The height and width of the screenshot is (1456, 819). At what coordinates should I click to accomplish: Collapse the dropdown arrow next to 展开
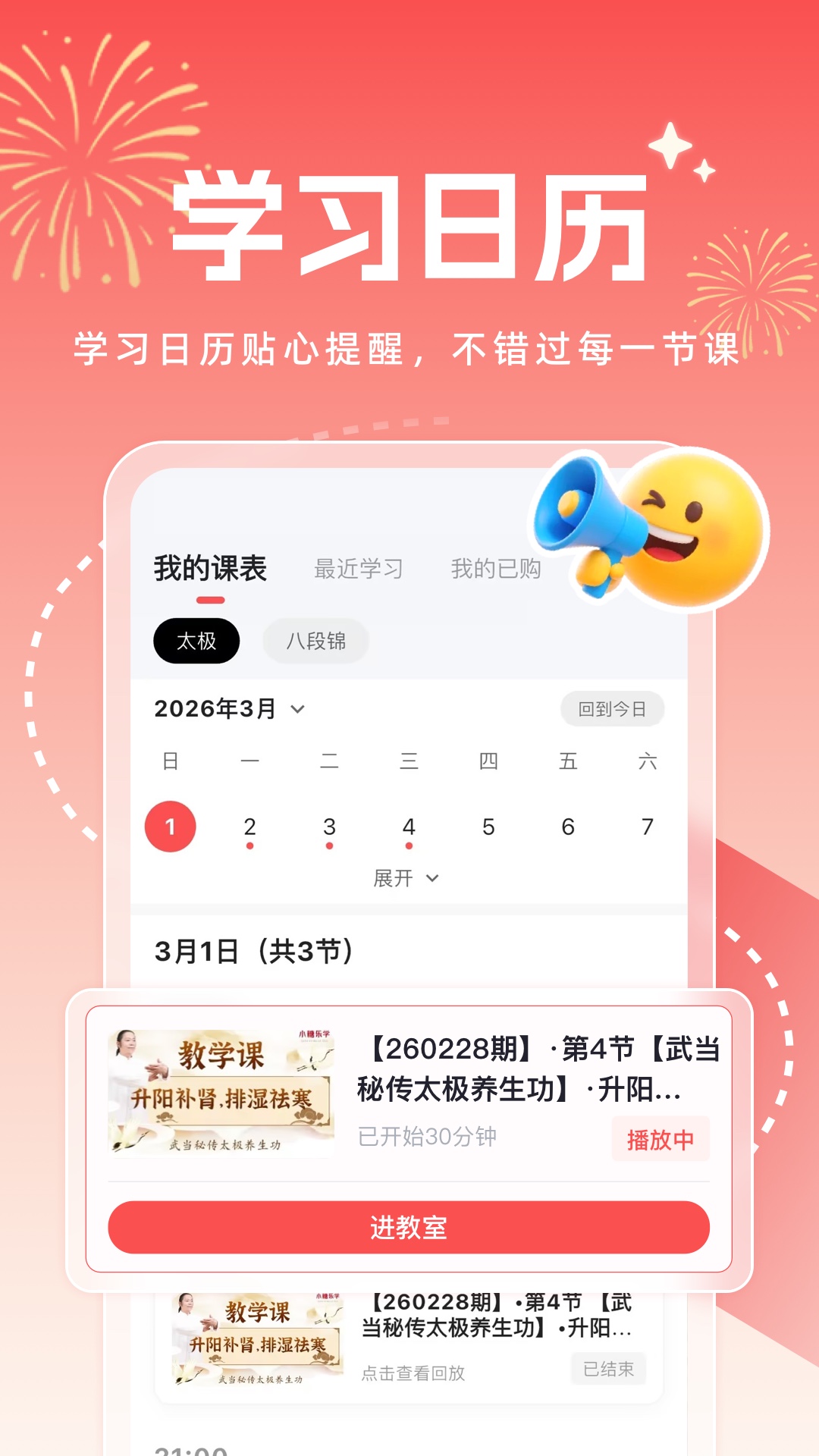432,878
